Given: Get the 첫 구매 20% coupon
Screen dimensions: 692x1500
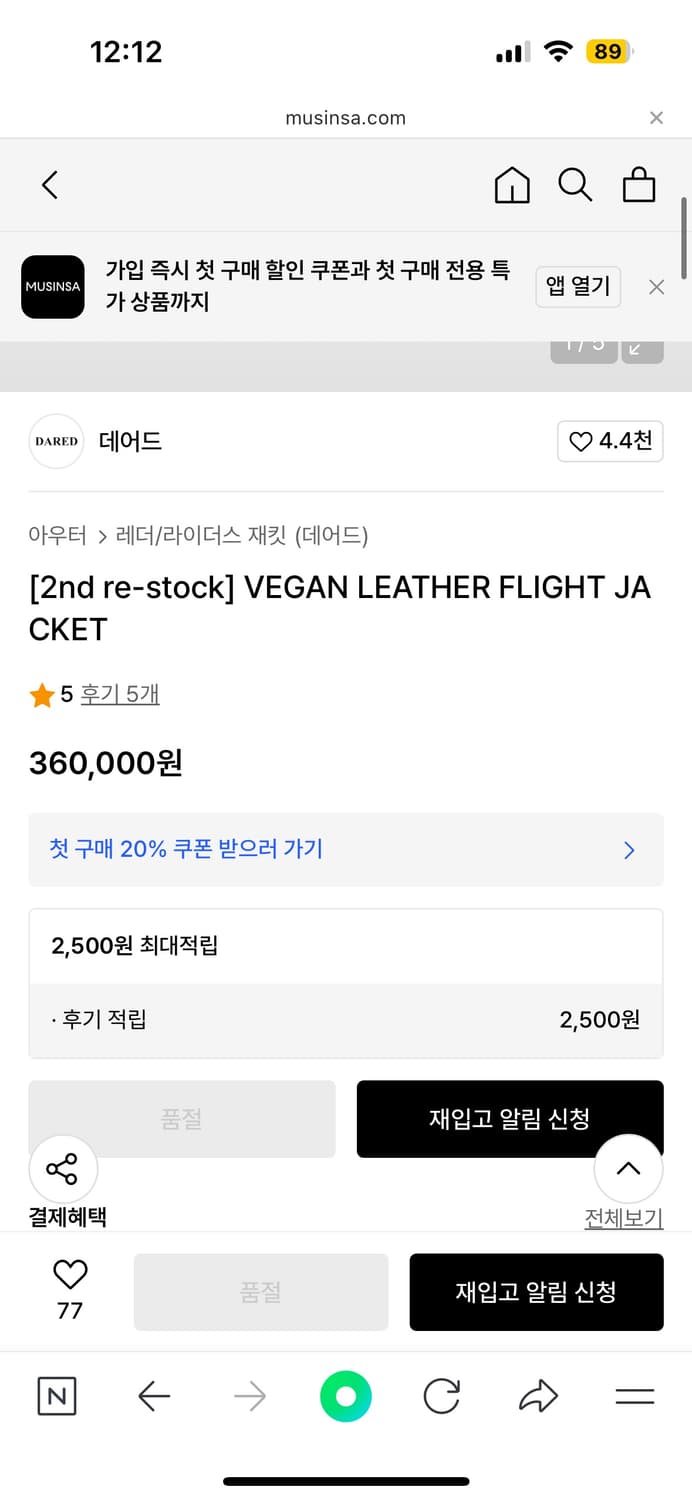Looking at the screenshot, I should pos(345,850).
